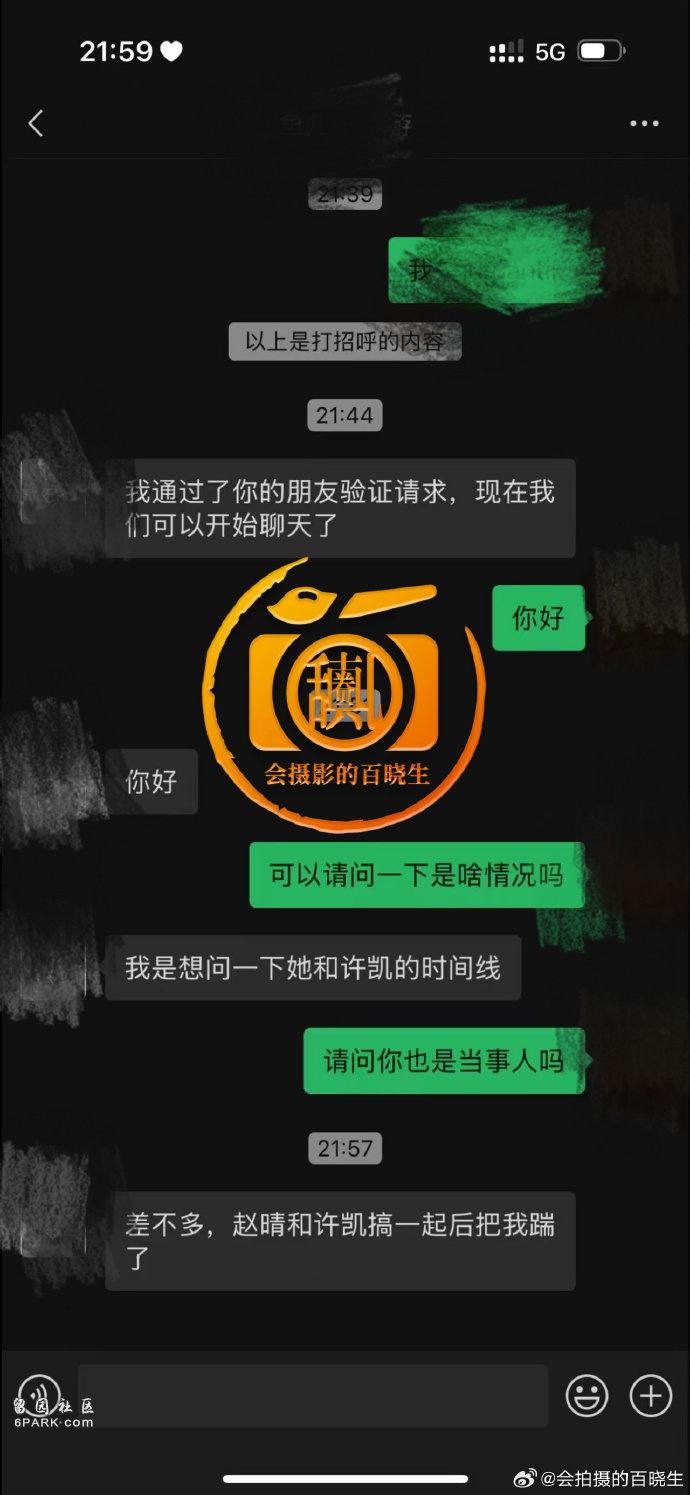
Task: Tap the message text field
Action: [312, 1395]
